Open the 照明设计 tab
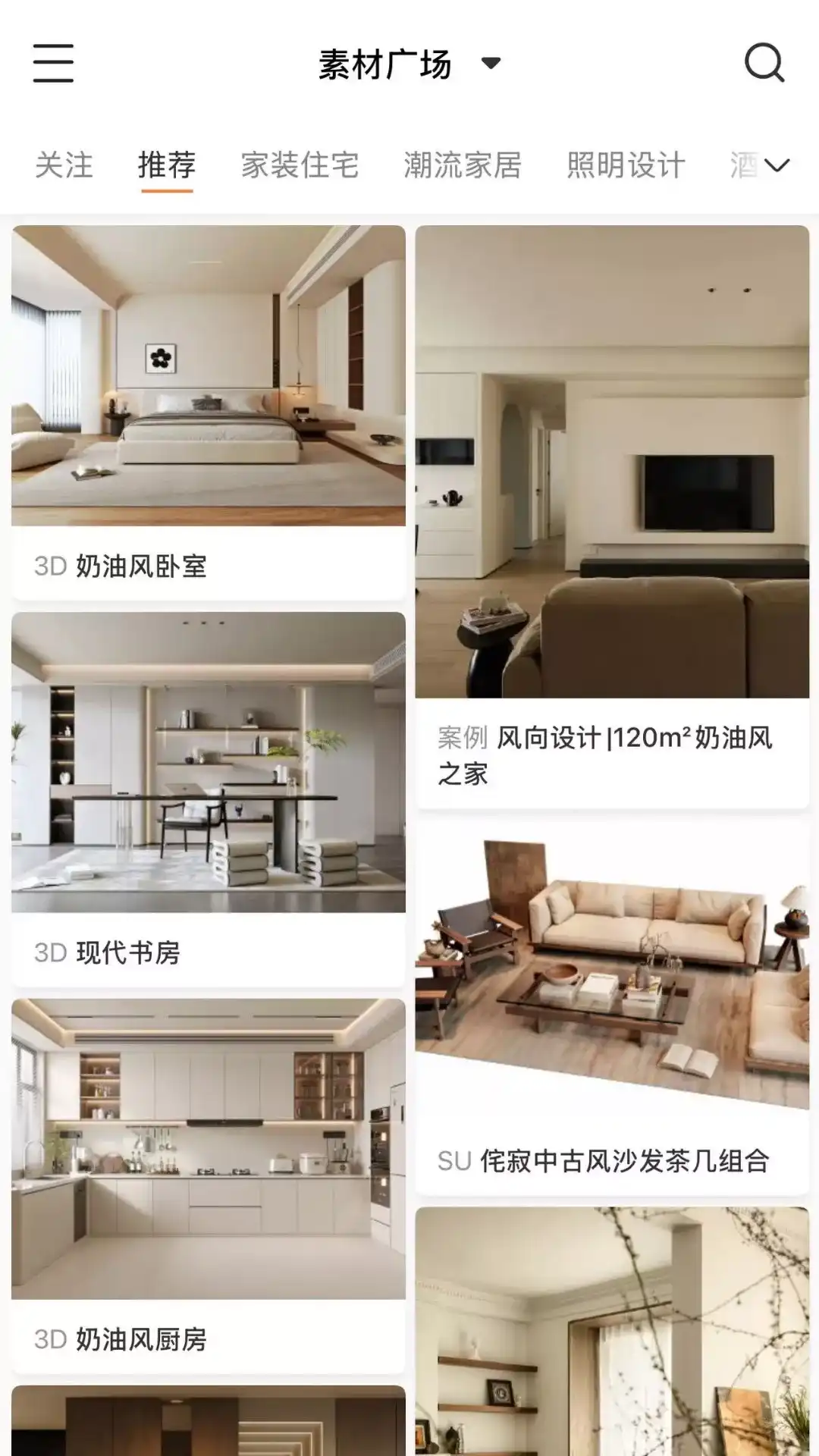This screenshot has width=819, height=1456. pyautogui.click(x=626, y=165)
